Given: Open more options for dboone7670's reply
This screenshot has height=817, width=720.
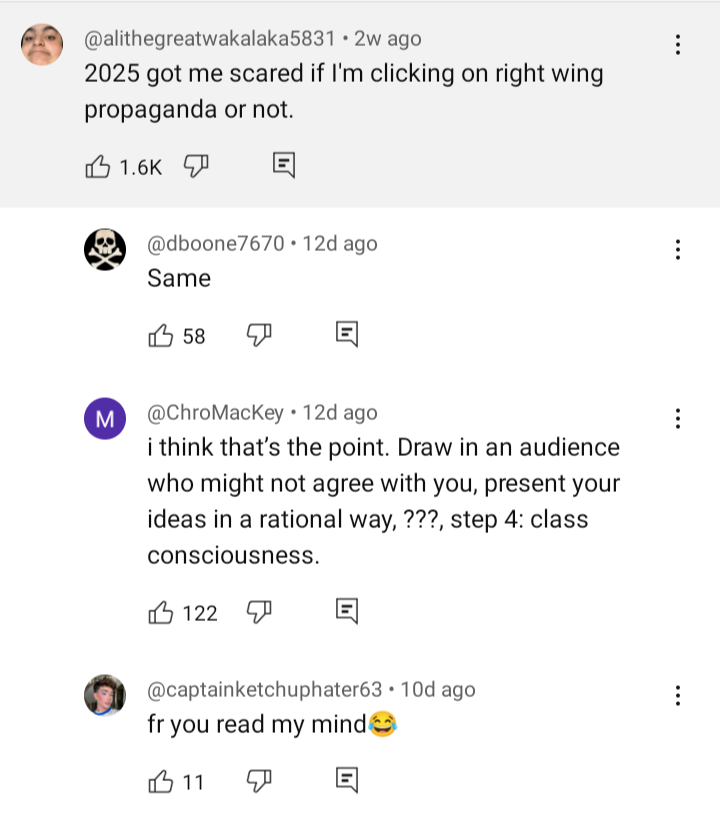Looking at the screenshot, I should [678, 250].
